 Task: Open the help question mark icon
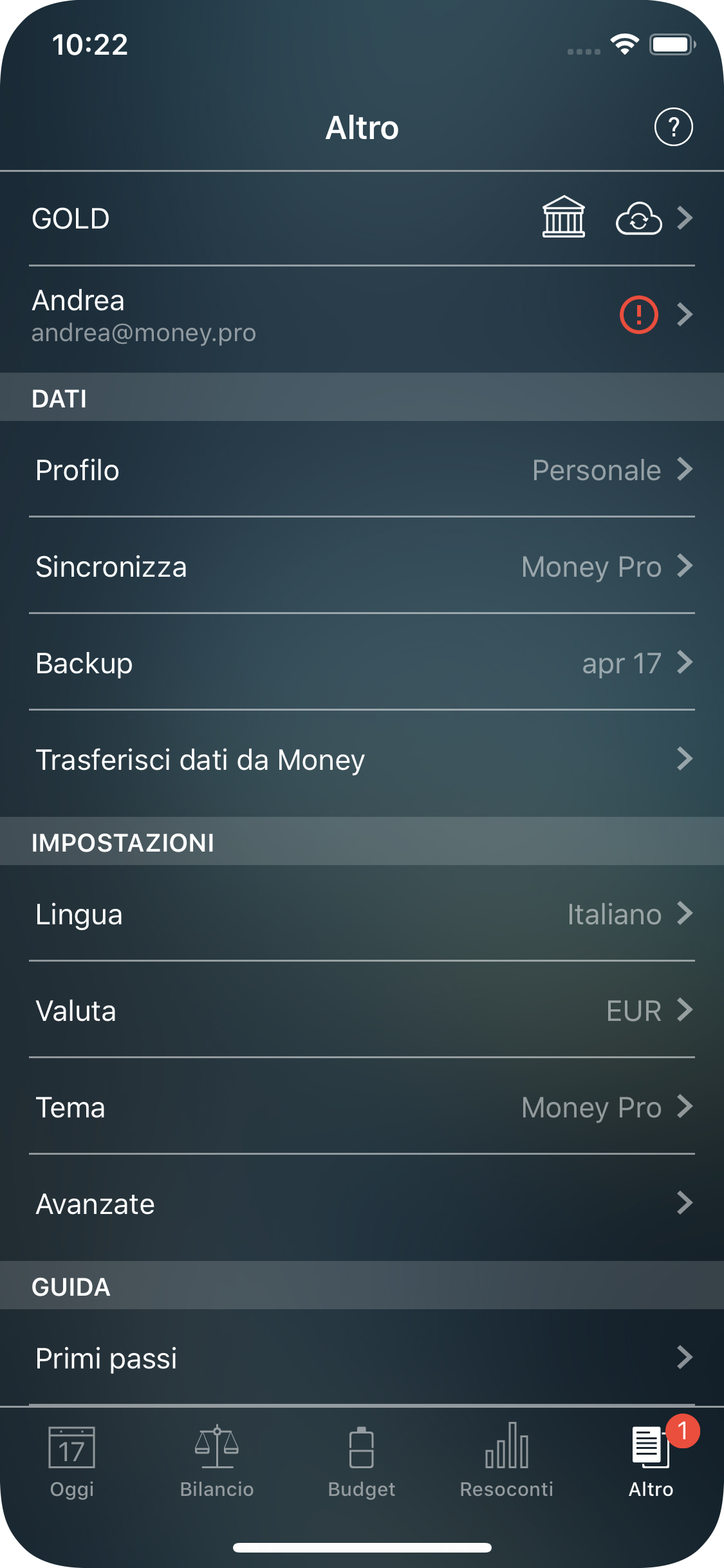pyautogui.click(x=673, y=127)
